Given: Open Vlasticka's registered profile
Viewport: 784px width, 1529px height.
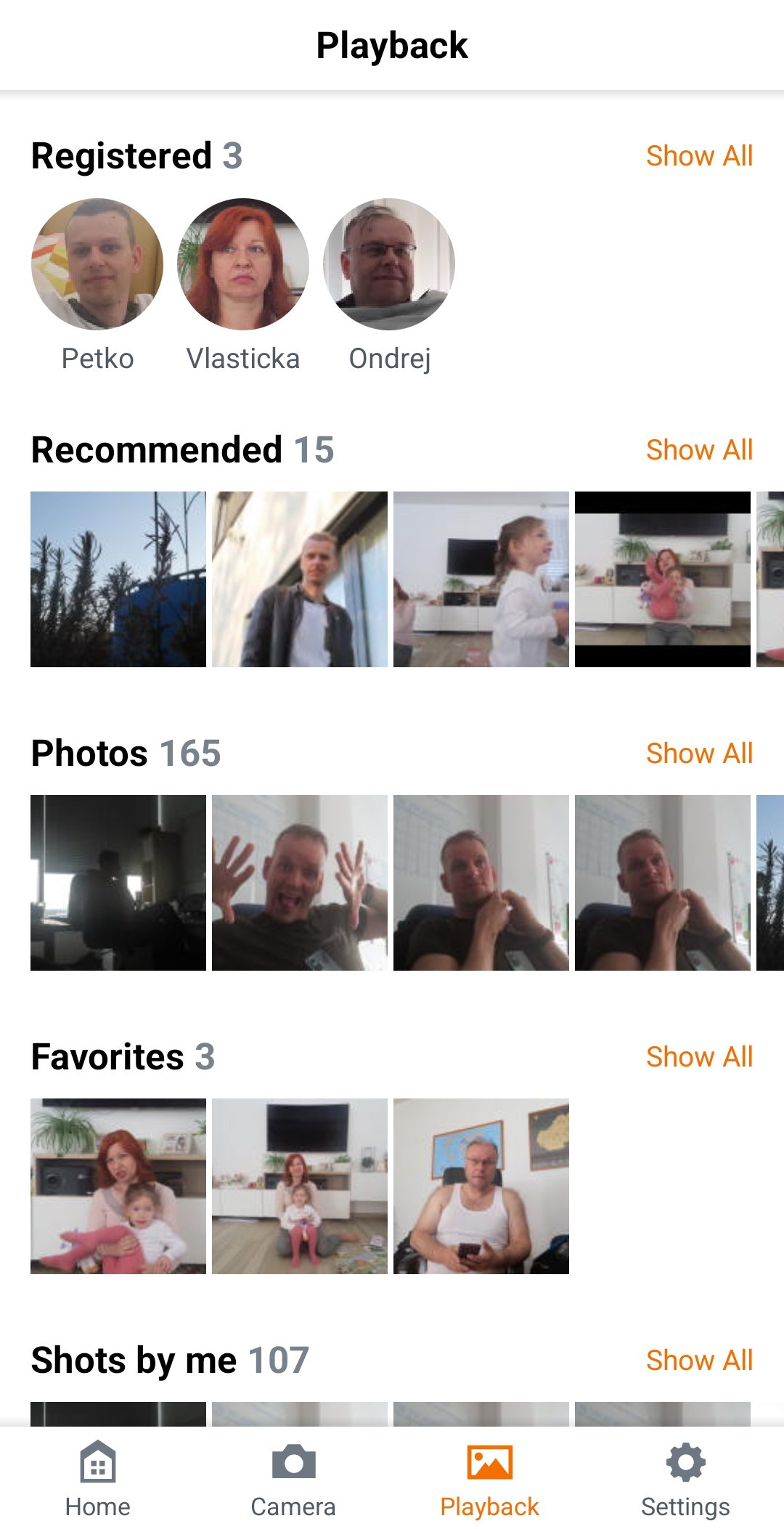Looking at the screenshot, I should [x=243, y=264].
